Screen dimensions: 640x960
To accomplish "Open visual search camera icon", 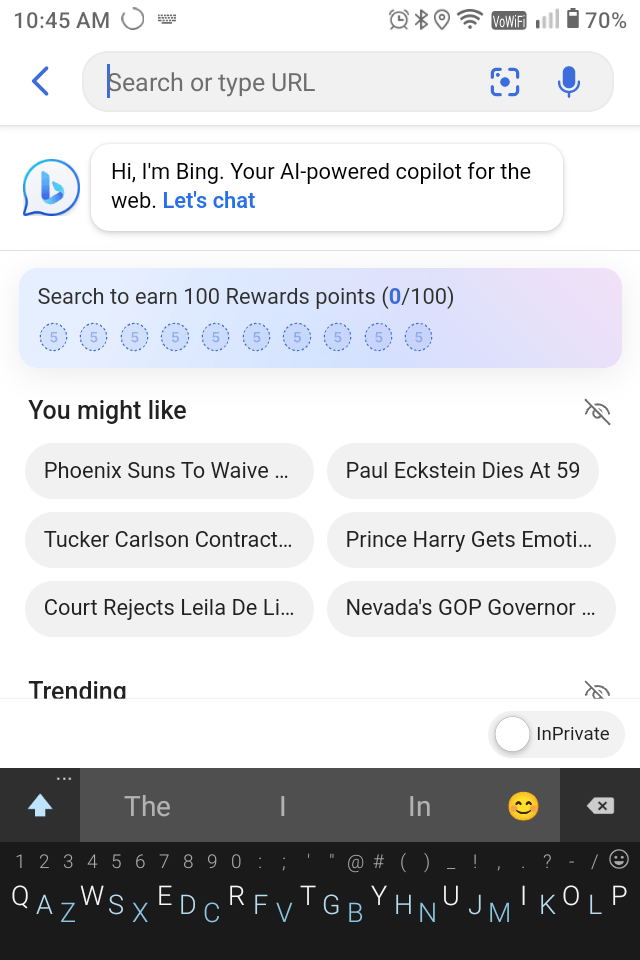I will coord(505,82).
